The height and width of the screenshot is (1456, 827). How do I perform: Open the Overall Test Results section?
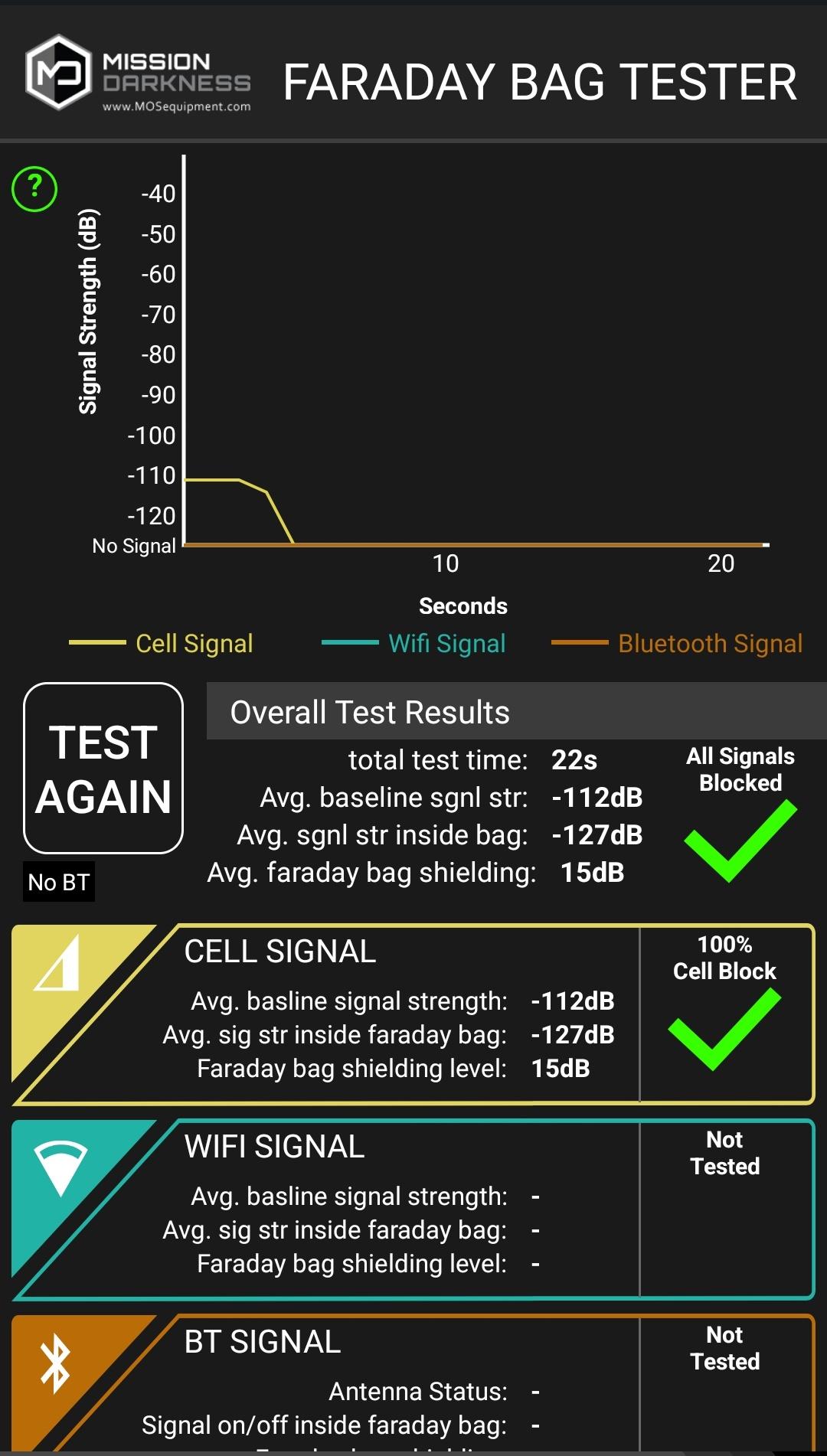(370, 712)
